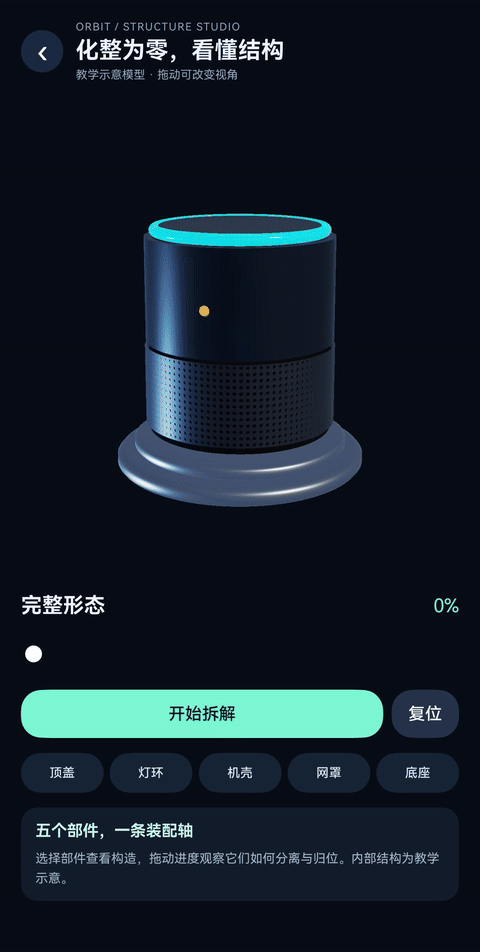The height and width of the screenshot is (952, 480).
Task: Tap 开始拆解 to start disassembly
Action: (x=202, y=713)
